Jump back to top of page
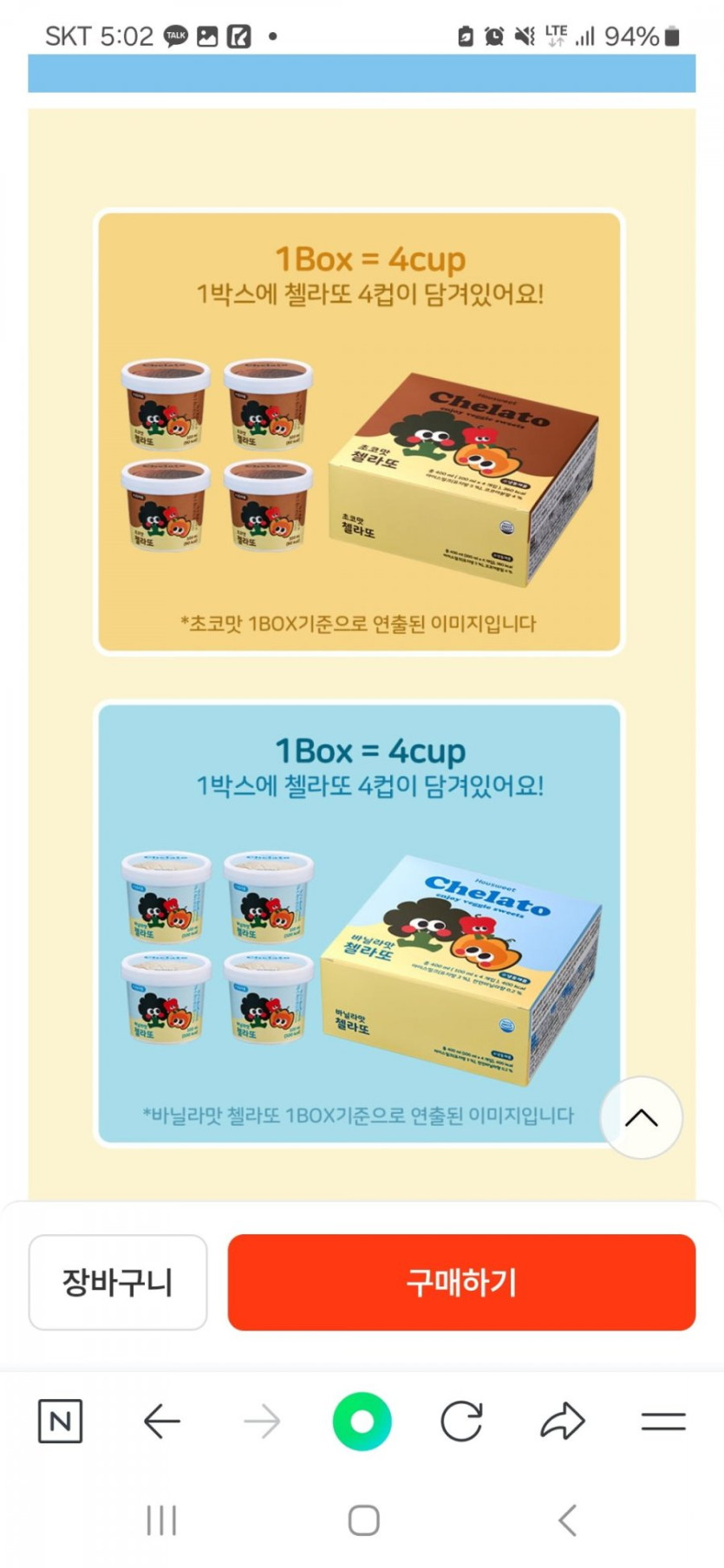This screenshot has width=724, height=1568. 641,1117
